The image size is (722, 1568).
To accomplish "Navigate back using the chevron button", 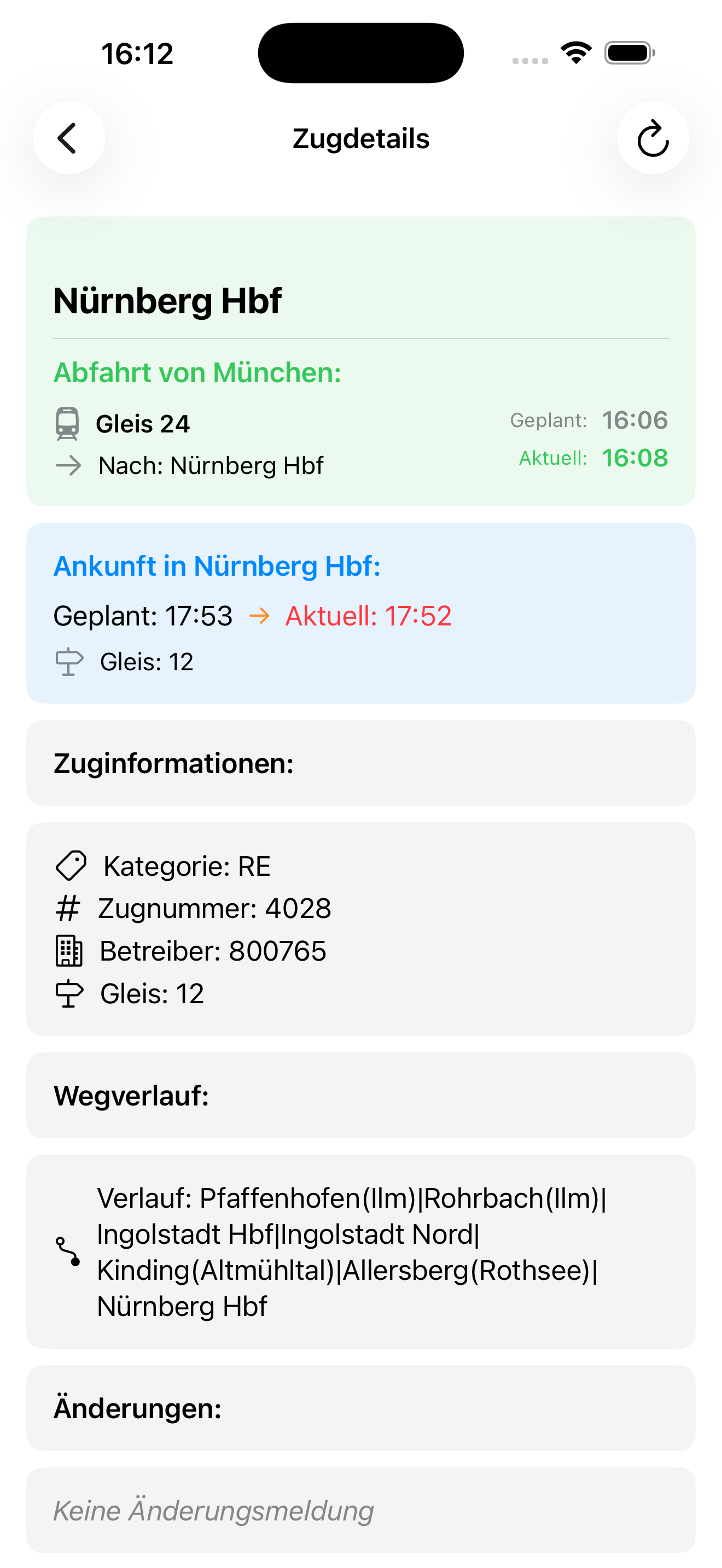I will click(x=68, y=138).
